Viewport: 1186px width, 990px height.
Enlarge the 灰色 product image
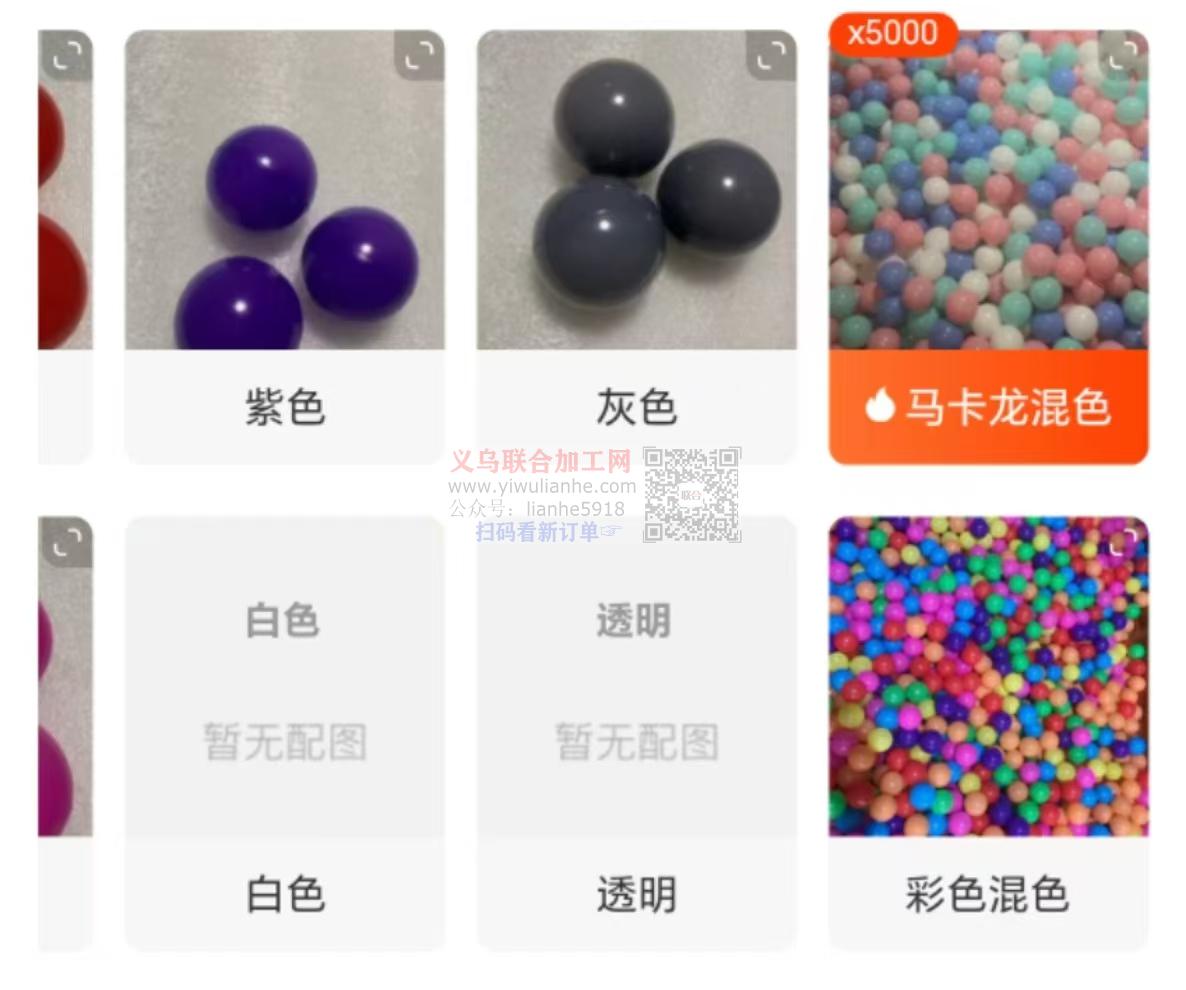click(x=771, y=55)
